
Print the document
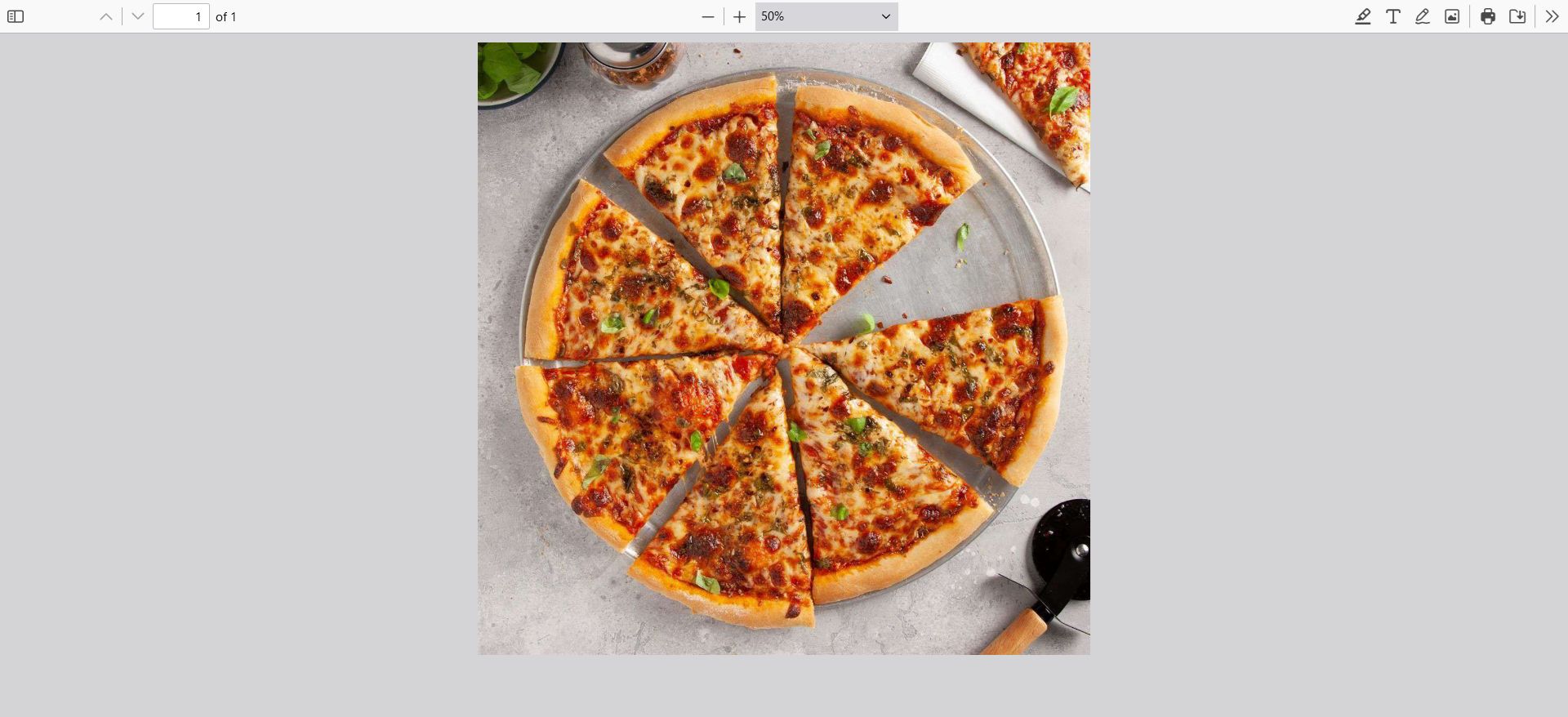[1488, 16]
